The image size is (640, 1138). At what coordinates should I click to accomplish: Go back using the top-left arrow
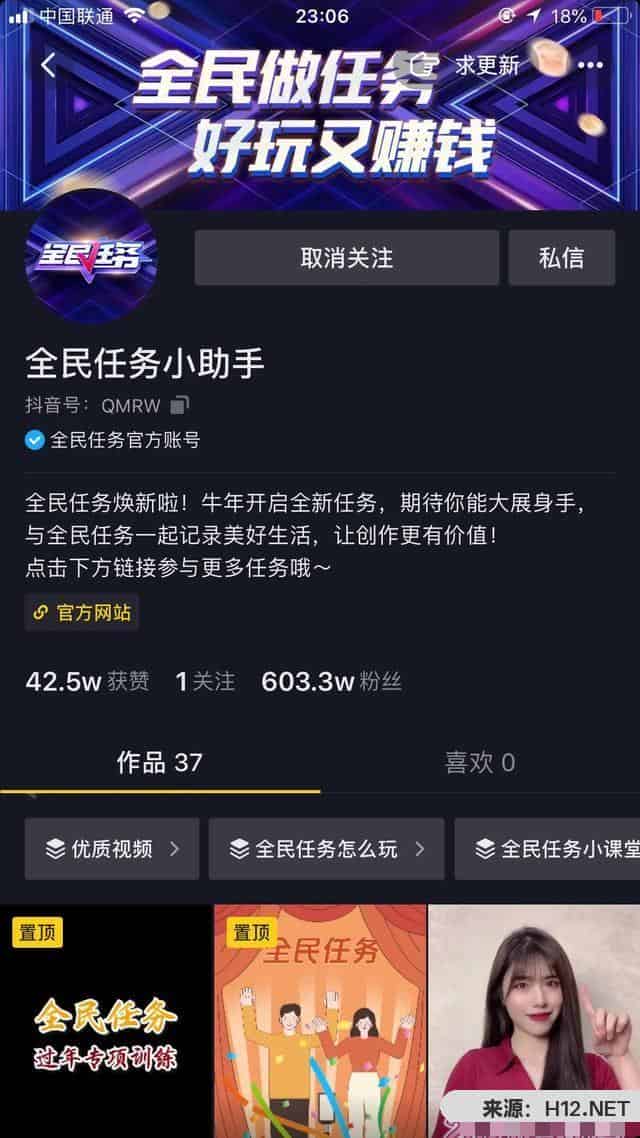pyautogui.click(x=48, y=66)
